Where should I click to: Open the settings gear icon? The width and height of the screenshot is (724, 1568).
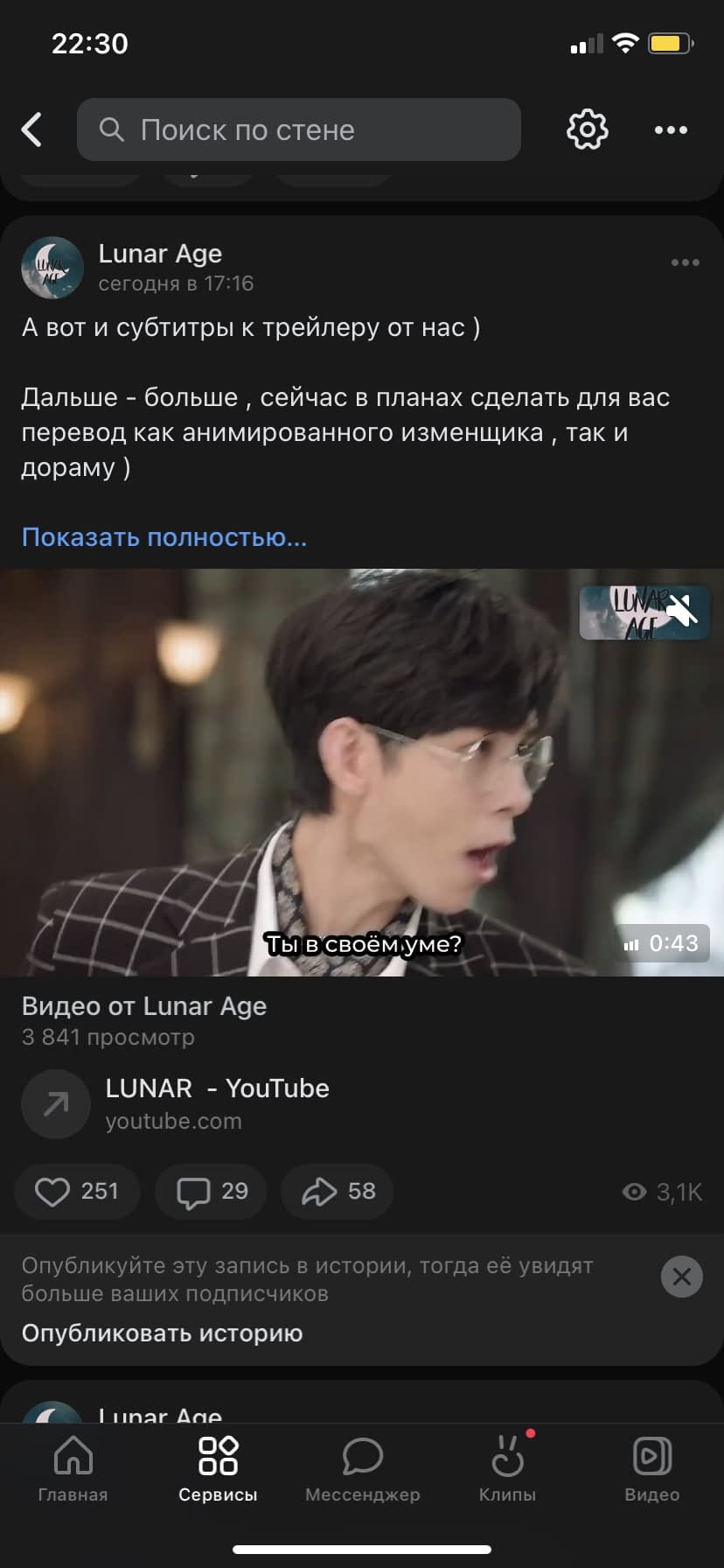[x=587, y=129]
